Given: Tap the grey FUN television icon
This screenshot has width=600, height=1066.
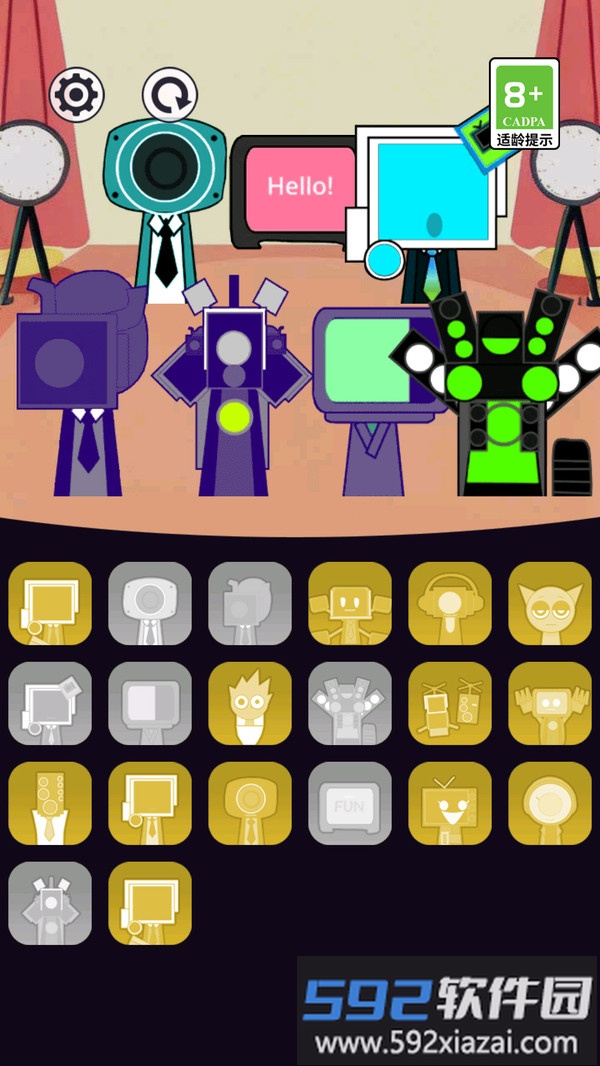Looking at the screenshot, I should pos(350,803).
